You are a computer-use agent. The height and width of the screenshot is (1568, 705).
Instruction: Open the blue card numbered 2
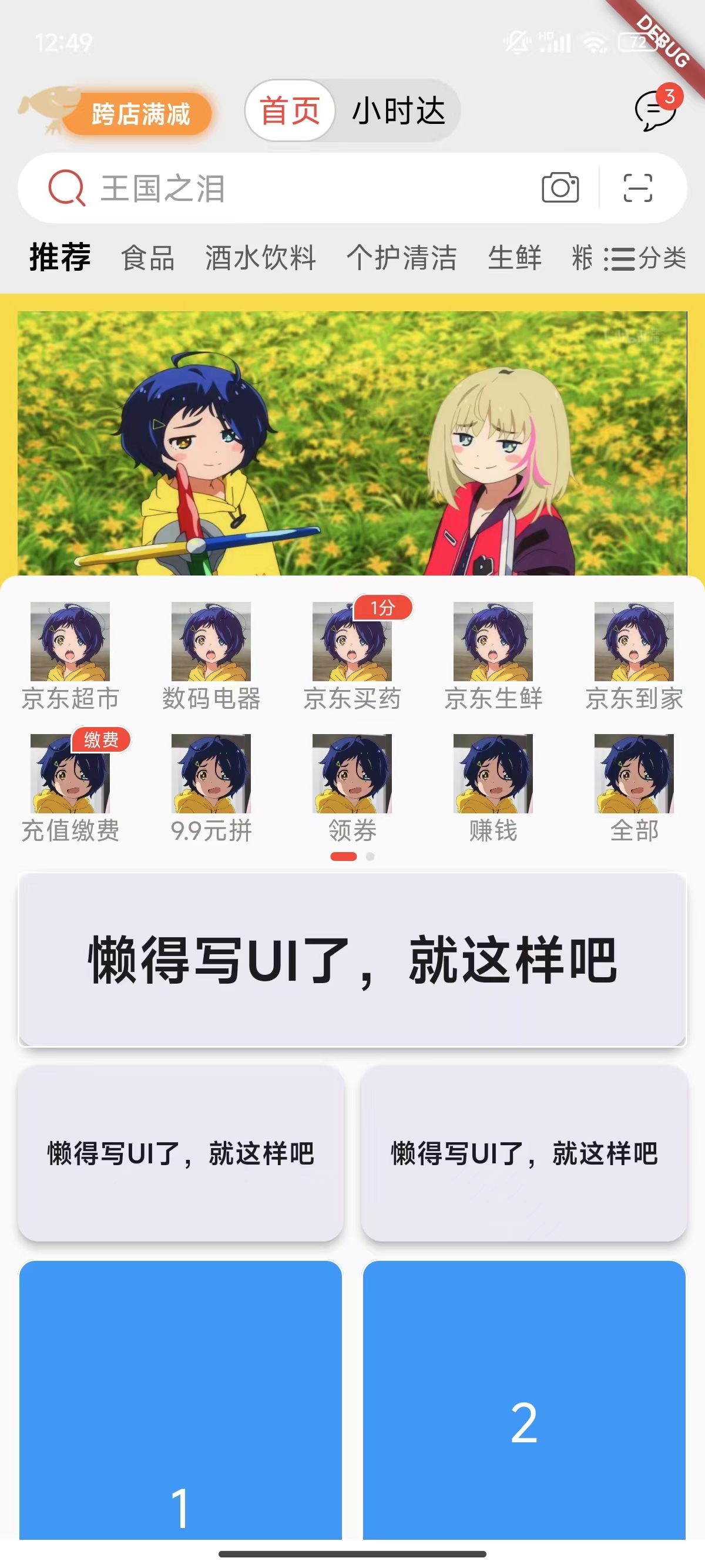coord(523,1400)
